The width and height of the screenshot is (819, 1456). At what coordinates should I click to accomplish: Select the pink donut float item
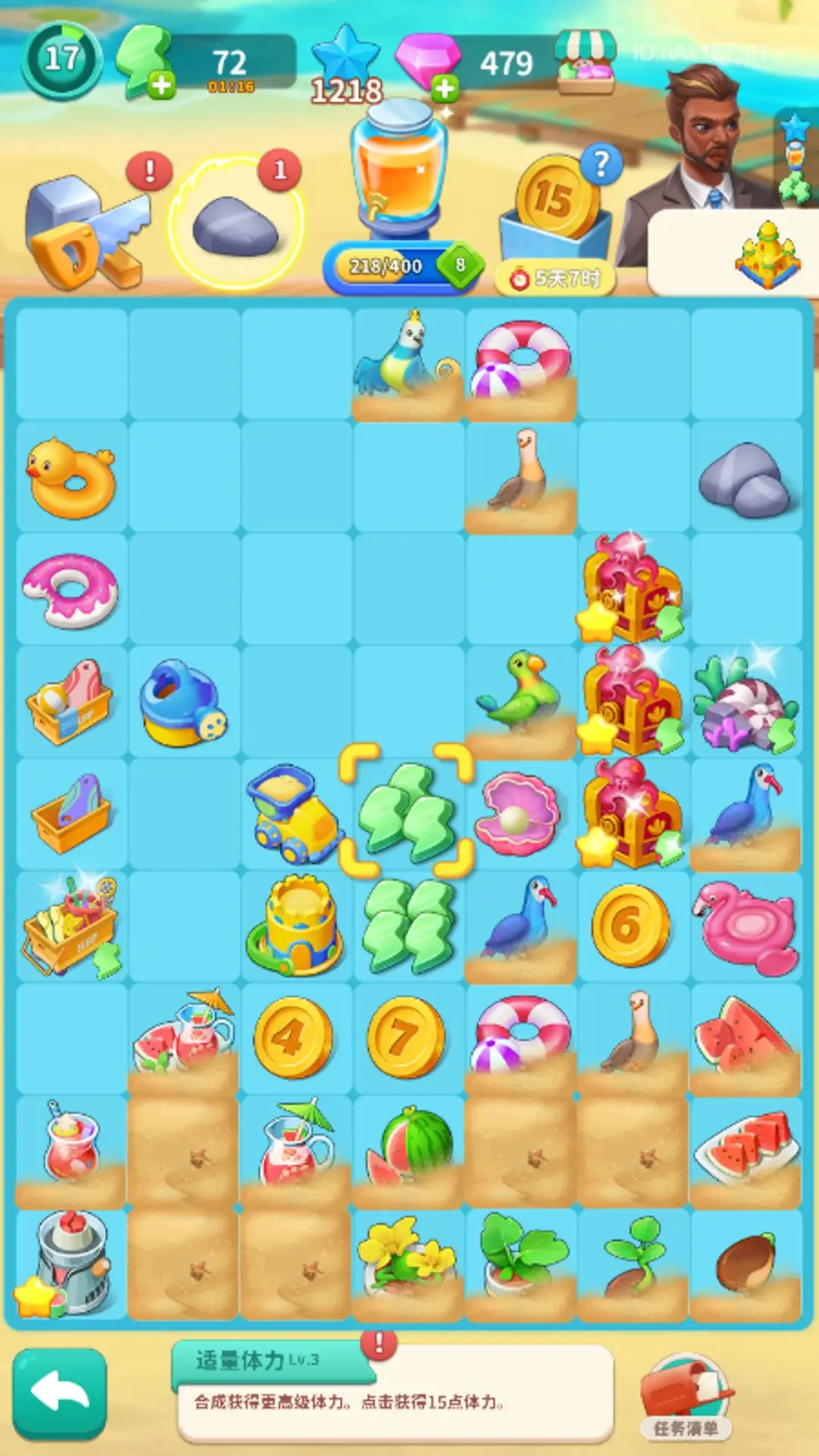pos(71,590)
